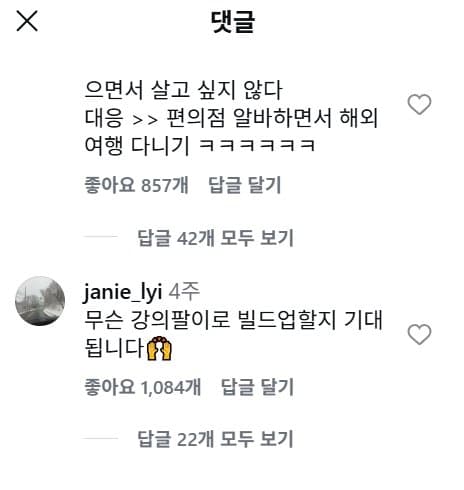Reply to janie_lyi's comment
Image resolution: width=464 pixels, height=490 pixels.
tap(257, 387)
